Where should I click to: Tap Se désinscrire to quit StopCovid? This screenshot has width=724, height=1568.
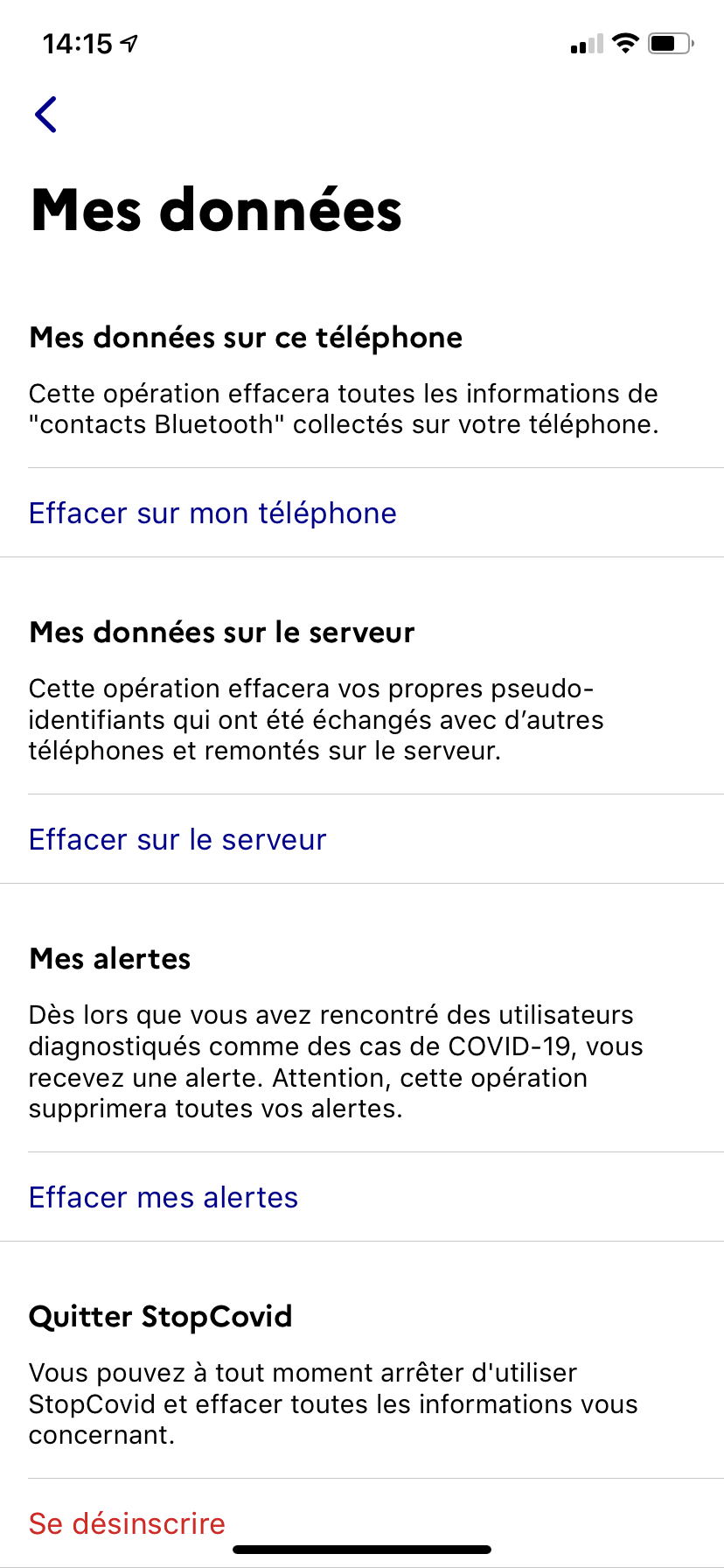[127, 1523]
